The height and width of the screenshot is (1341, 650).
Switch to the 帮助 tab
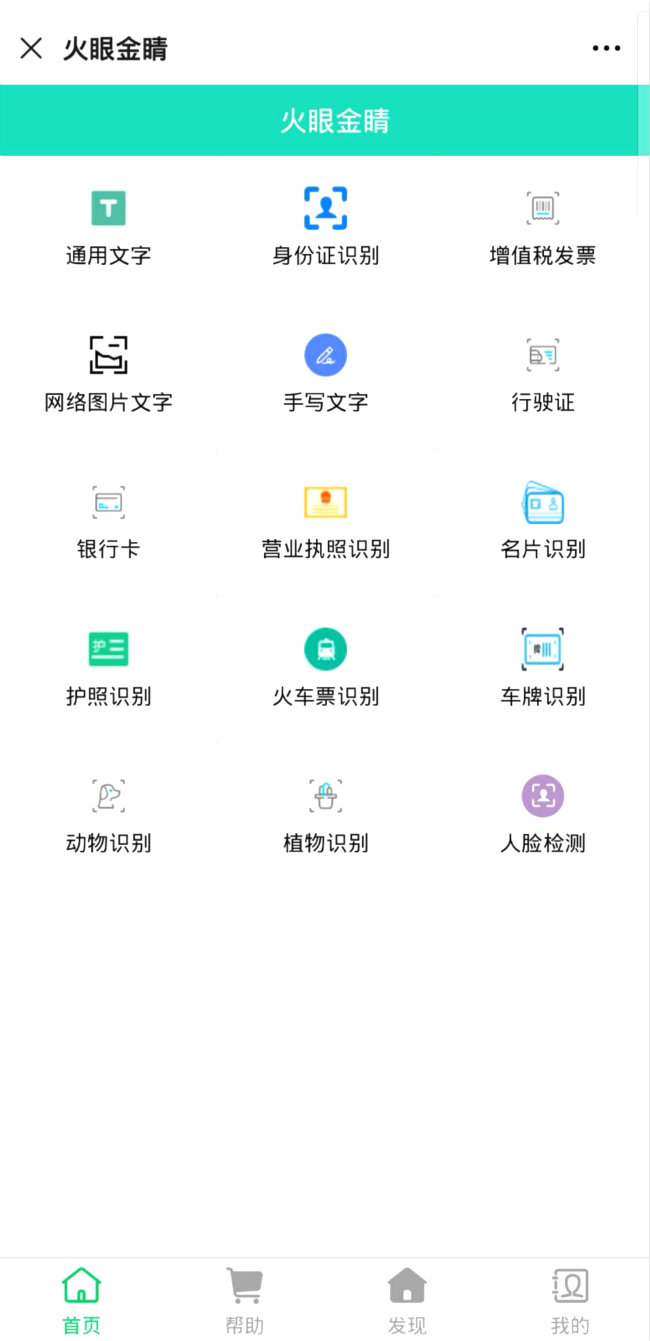tap(244, 1301)
